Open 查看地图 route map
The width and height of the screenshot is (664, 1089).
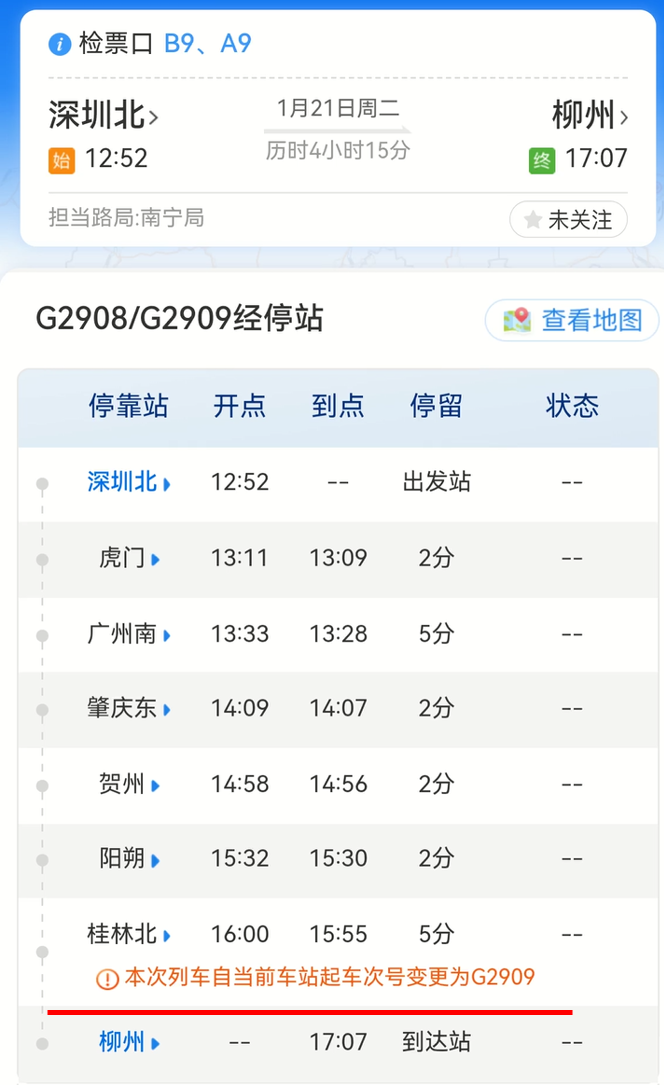tap(573, 320)
